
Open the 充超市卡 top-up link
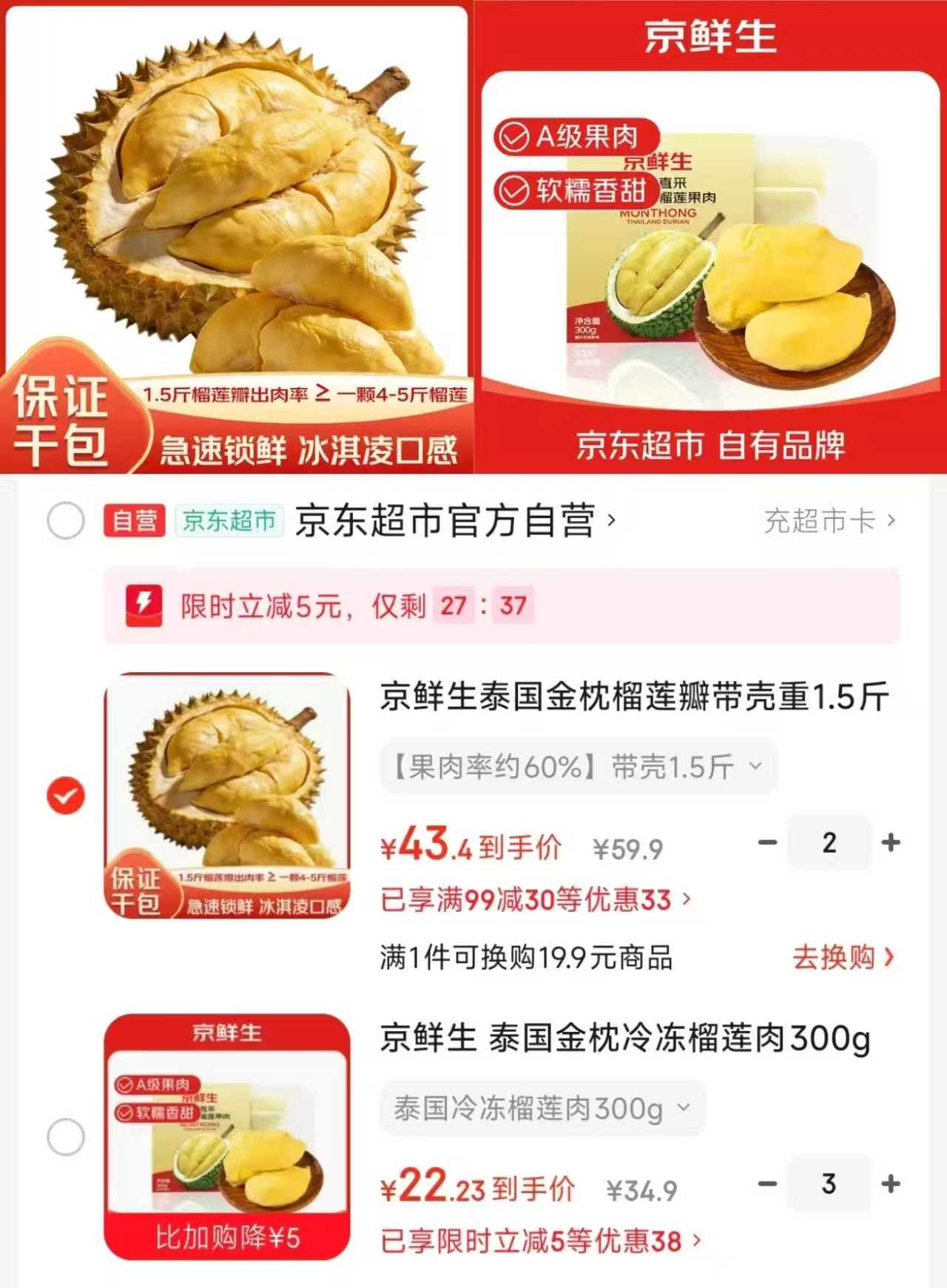829,521
